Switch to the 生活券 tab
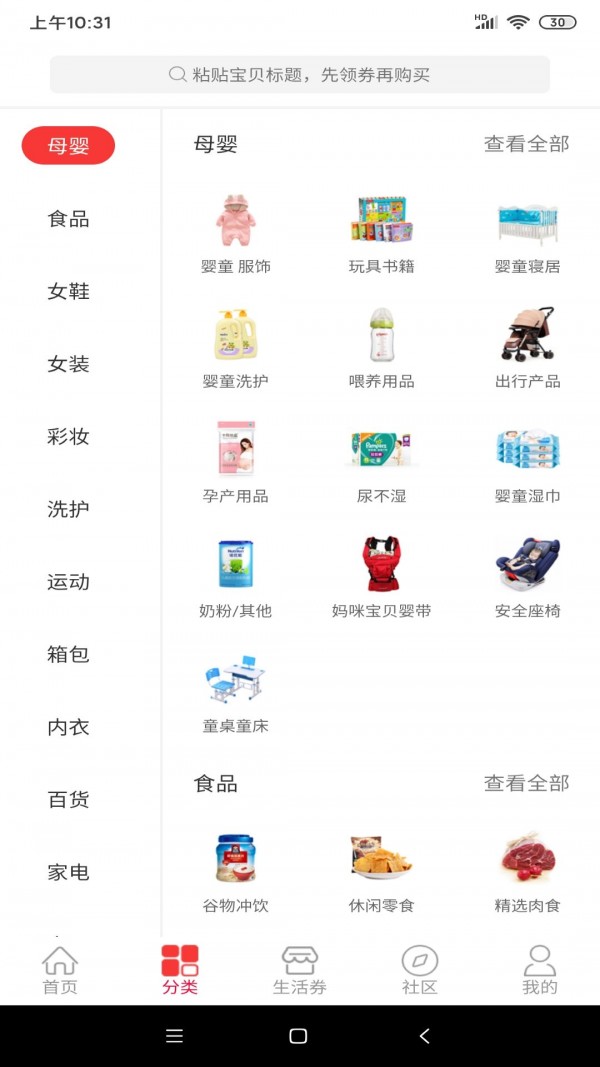 coord(300,971)
